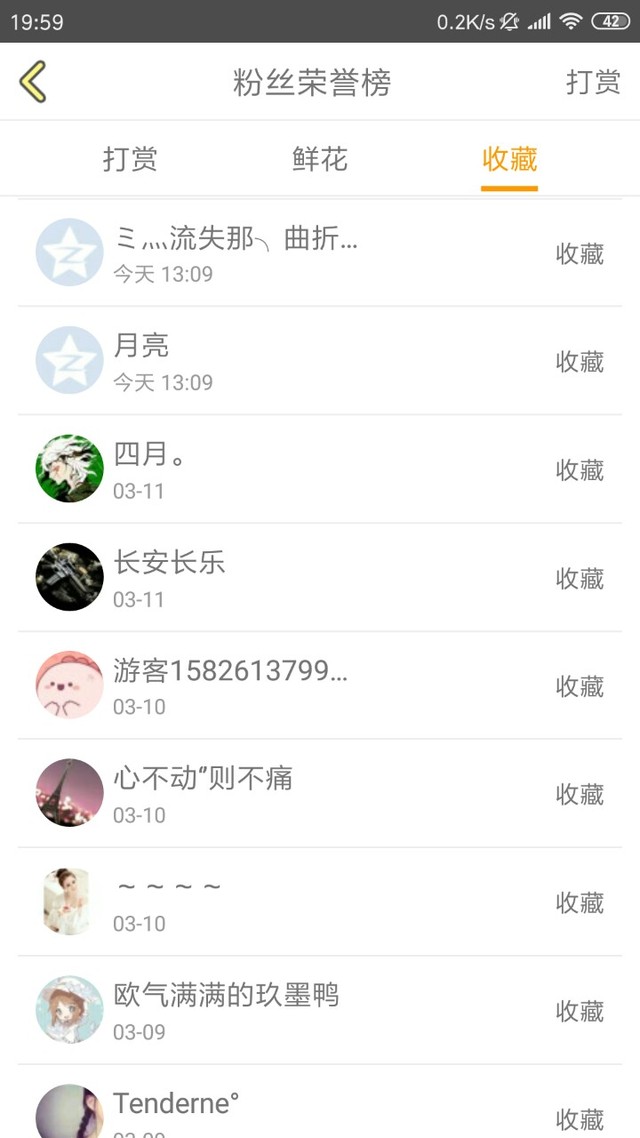Open Tenderne° fan entry
The image size is (640, 1138).
tap(320, 1110)
